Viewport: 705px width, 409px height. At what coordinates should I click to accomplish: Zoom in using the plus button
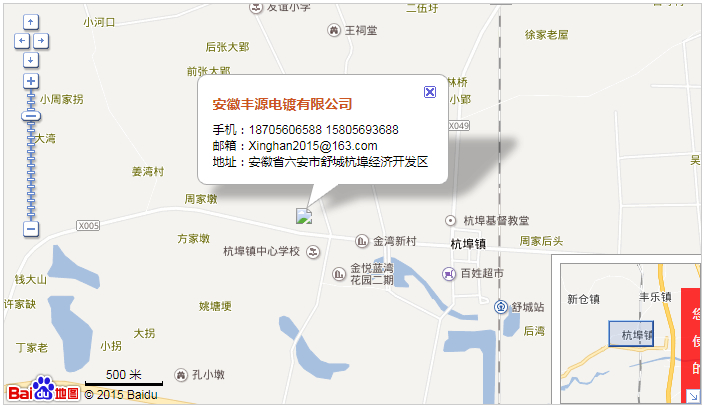pyautogui.click(x=31, y=81)
